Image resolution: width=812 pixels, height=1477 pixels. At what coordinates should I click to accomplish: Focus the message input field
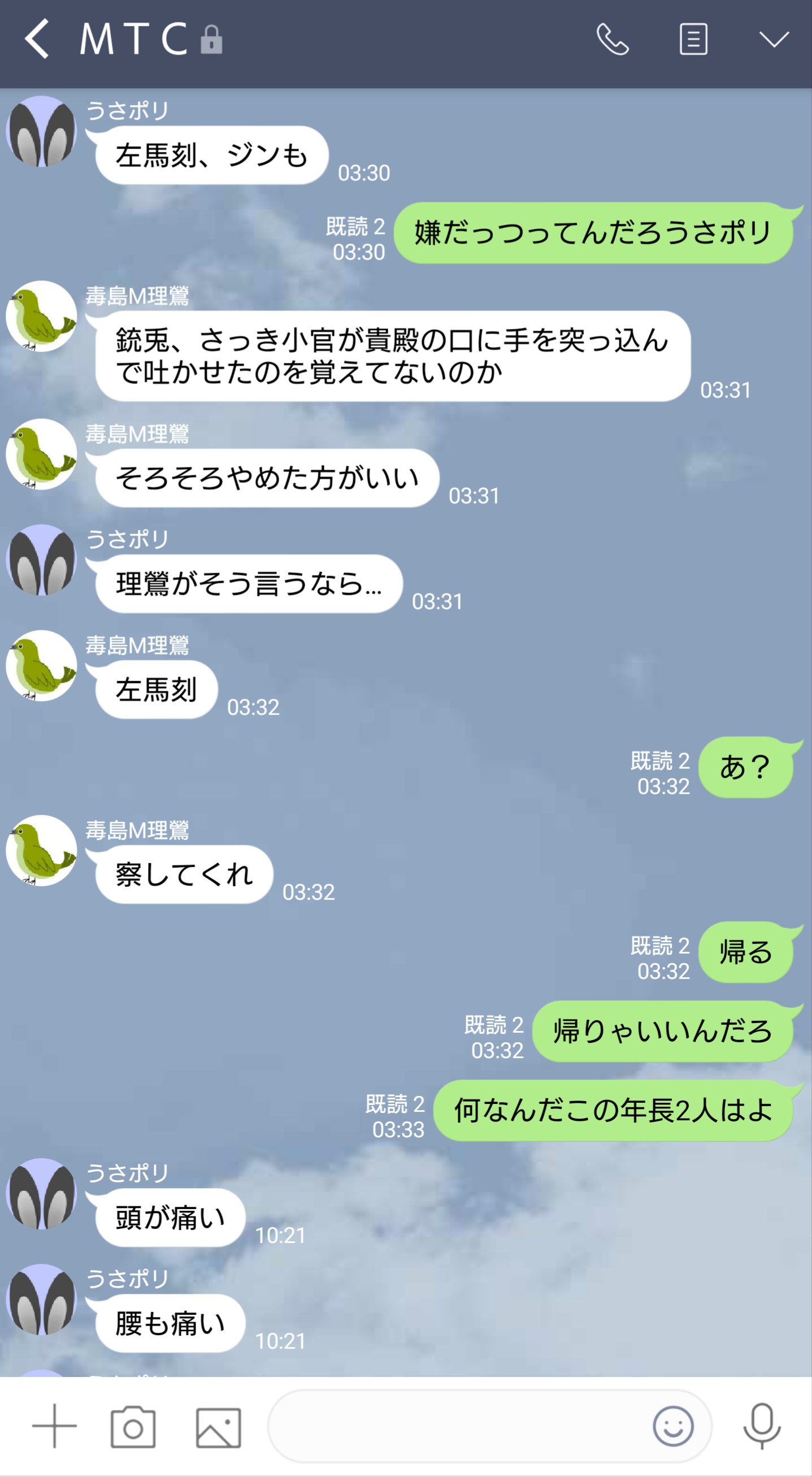(458, 1426)
